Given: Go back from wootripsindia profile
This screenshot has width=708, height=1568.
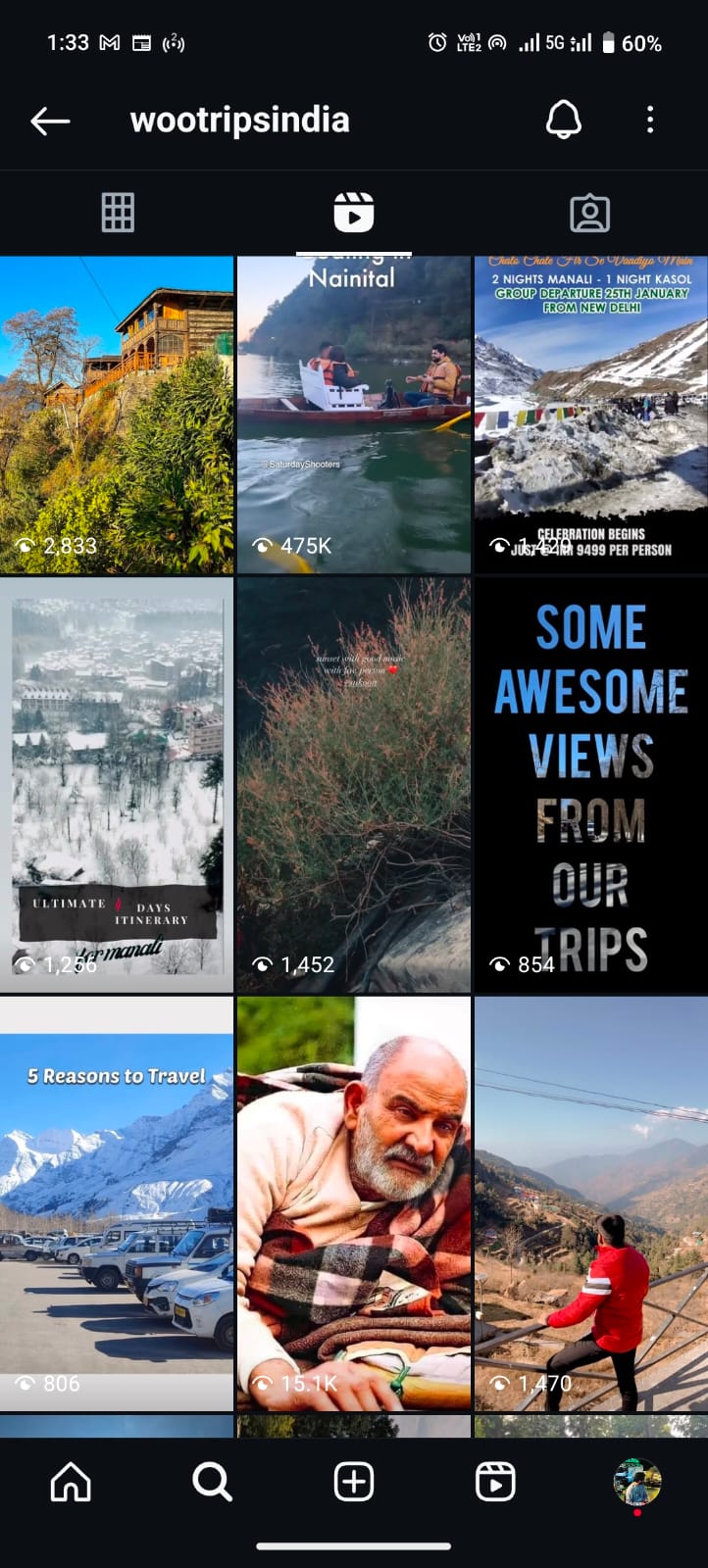Looking at the screenshot, I should [x=50, y=121].
